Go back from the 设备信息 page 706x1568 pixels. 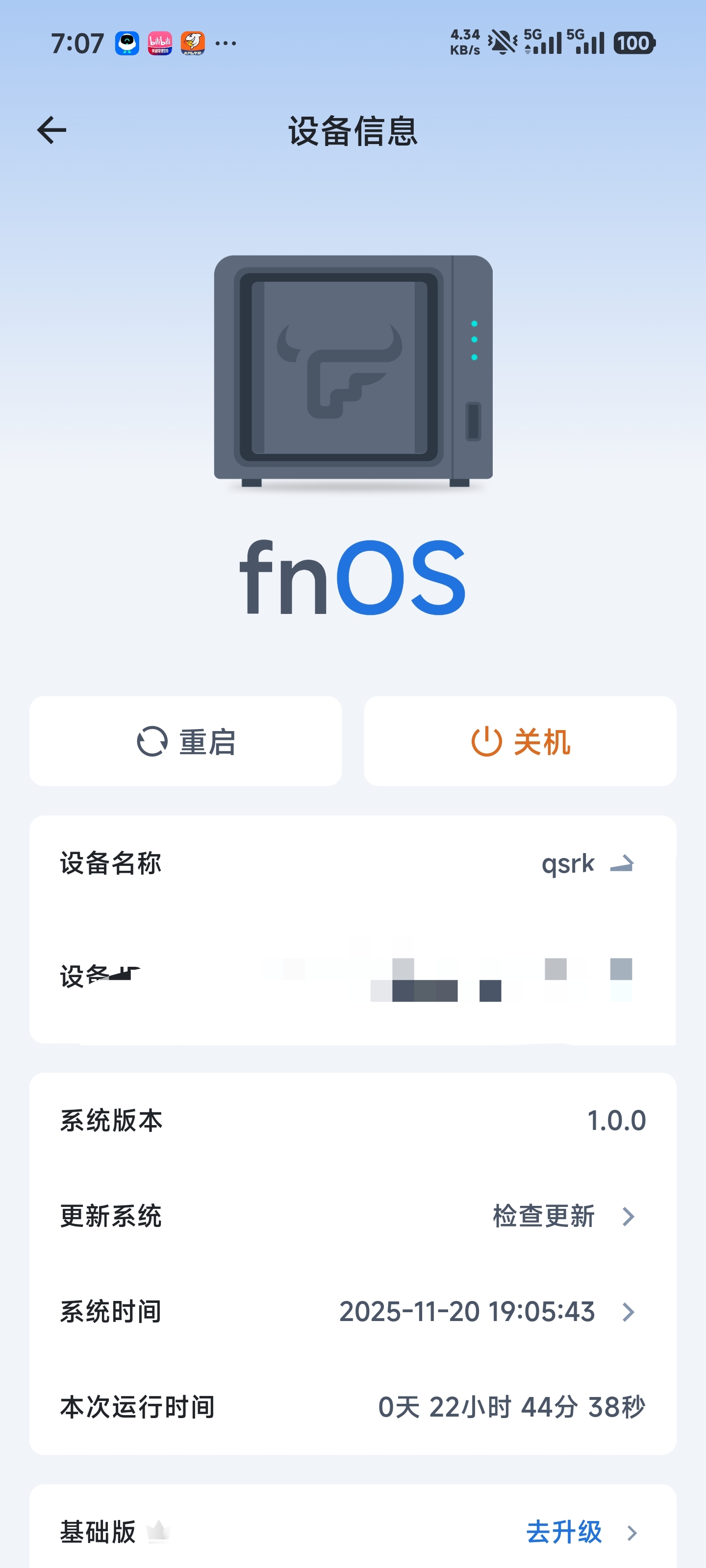point(52,130)
